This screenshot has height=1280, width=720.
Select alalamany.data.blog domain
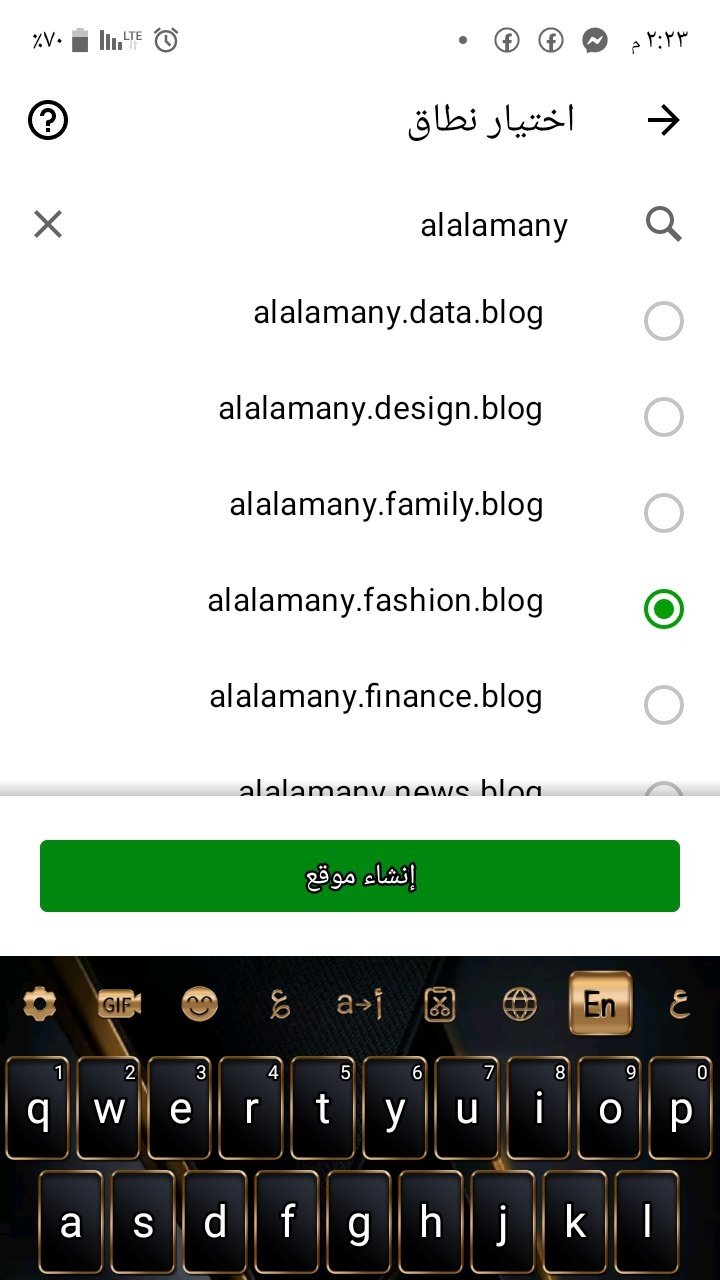click(x=663, y=321)
